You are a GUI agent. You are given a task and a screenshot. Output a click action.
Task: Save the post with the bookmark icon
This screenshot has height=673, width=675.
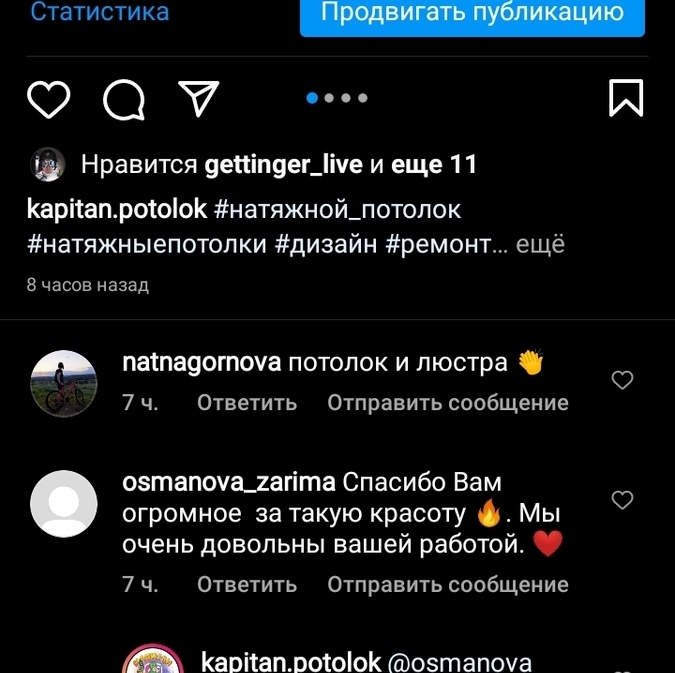tap(626, 98)
